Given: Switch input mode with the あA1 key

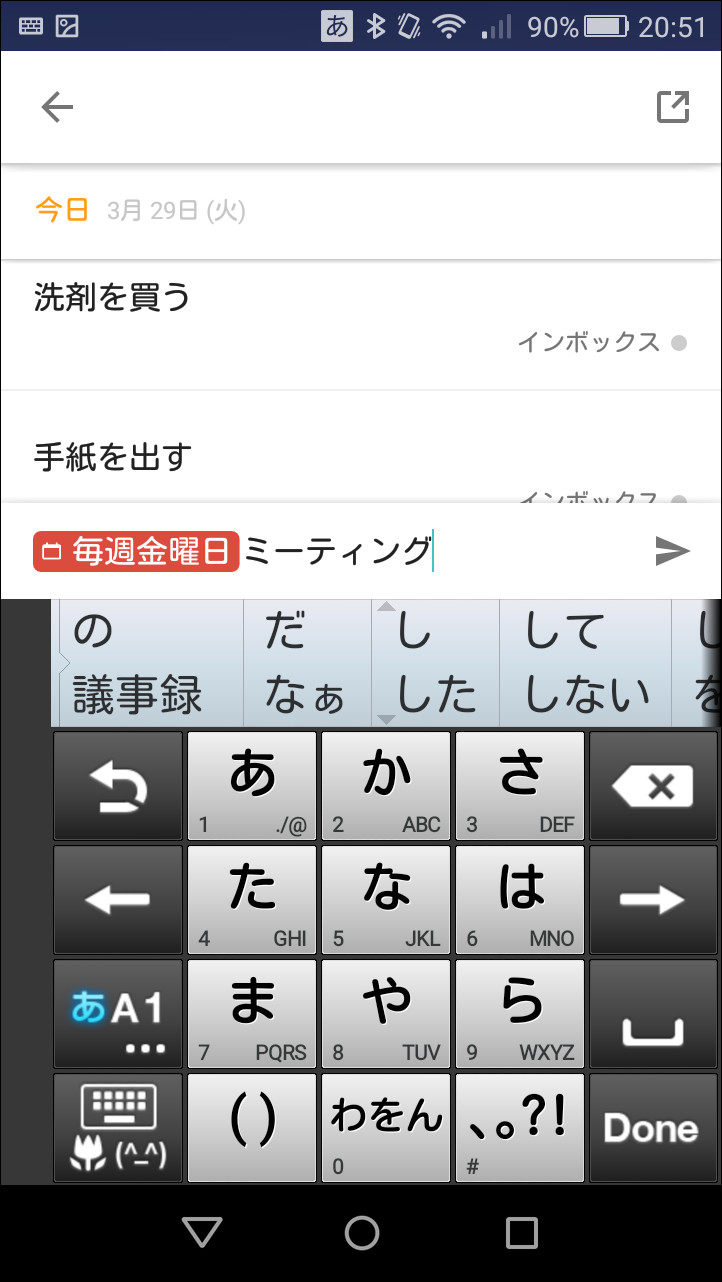Looking at the screenshot, I should pyautogui.click(x=117, y=1013).
